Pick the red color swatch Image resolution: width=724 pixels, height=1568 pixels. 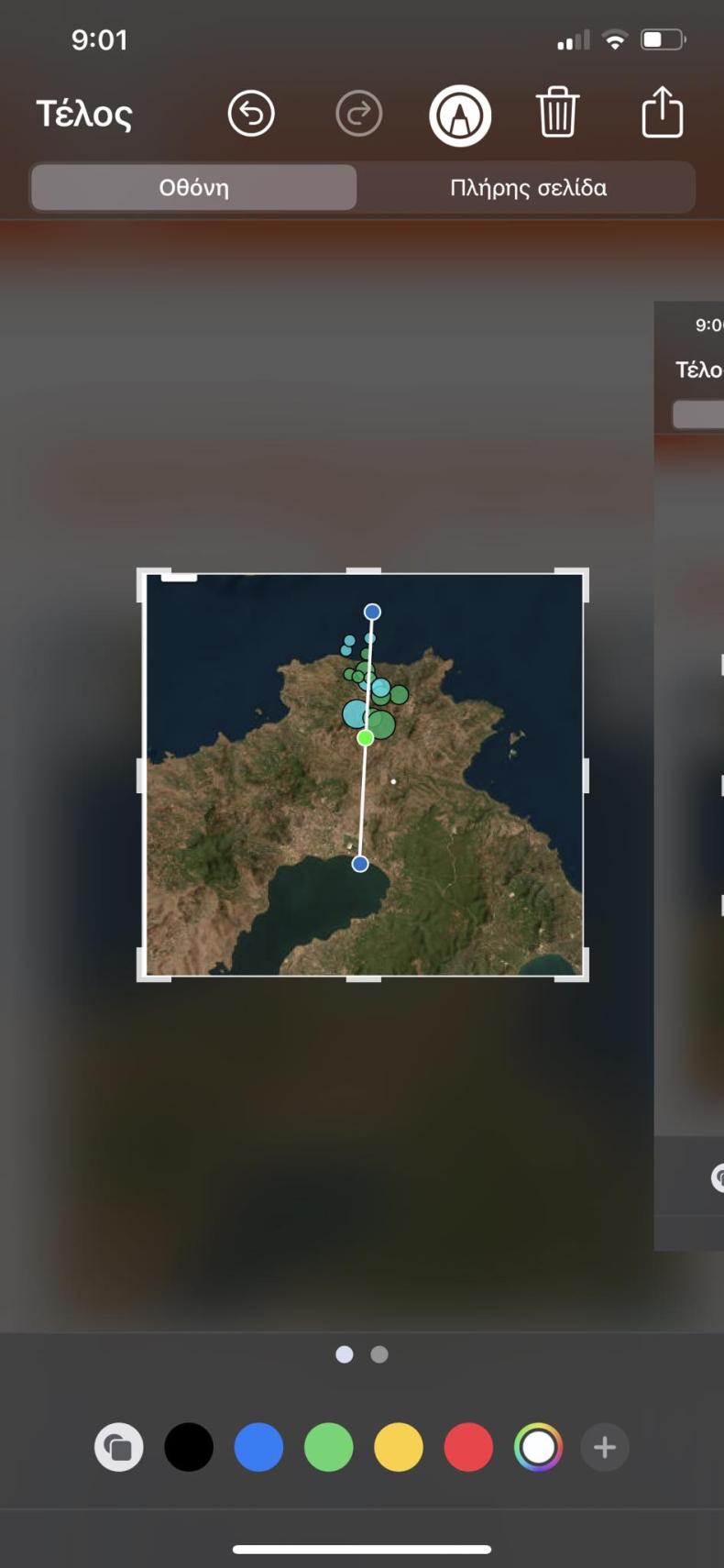click(x=468, y=1448)
